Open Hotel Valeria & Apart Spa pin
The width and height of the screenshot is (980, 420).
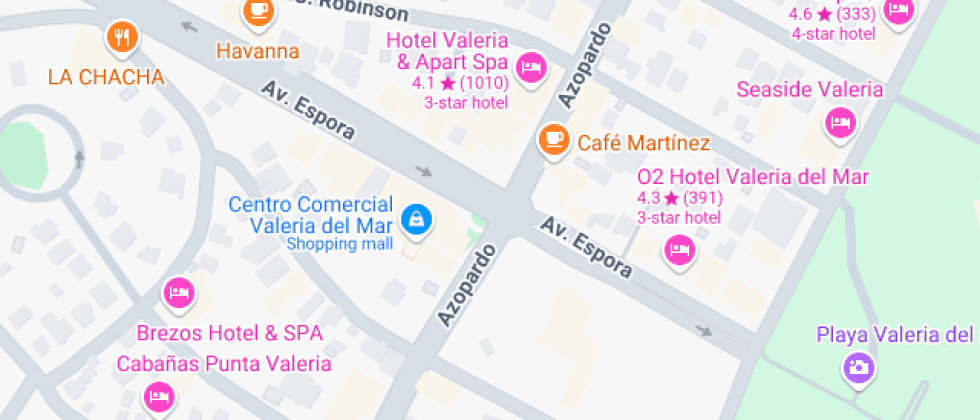[x=531, y=68]
